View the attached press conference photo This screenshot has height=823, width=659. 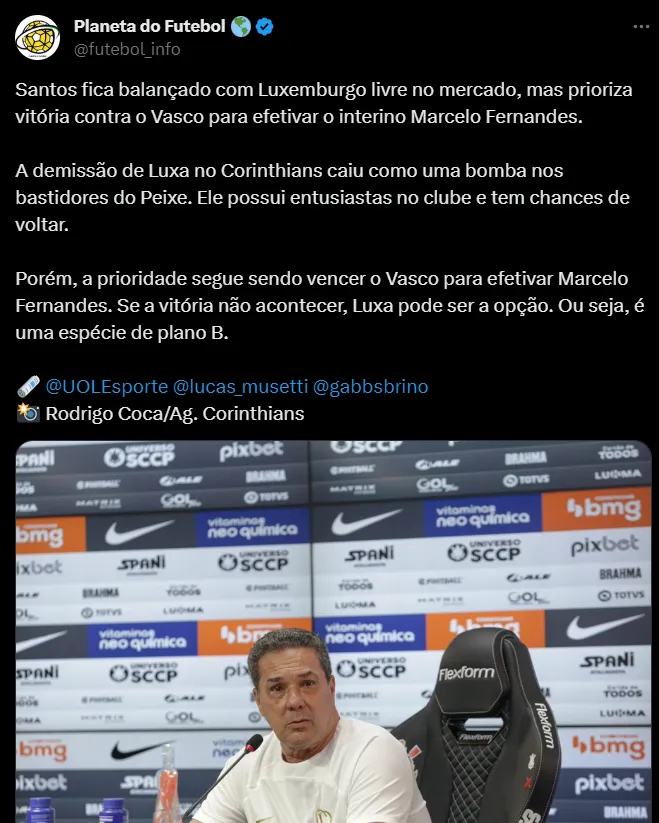pyautogui.click(x=333, y=631)
